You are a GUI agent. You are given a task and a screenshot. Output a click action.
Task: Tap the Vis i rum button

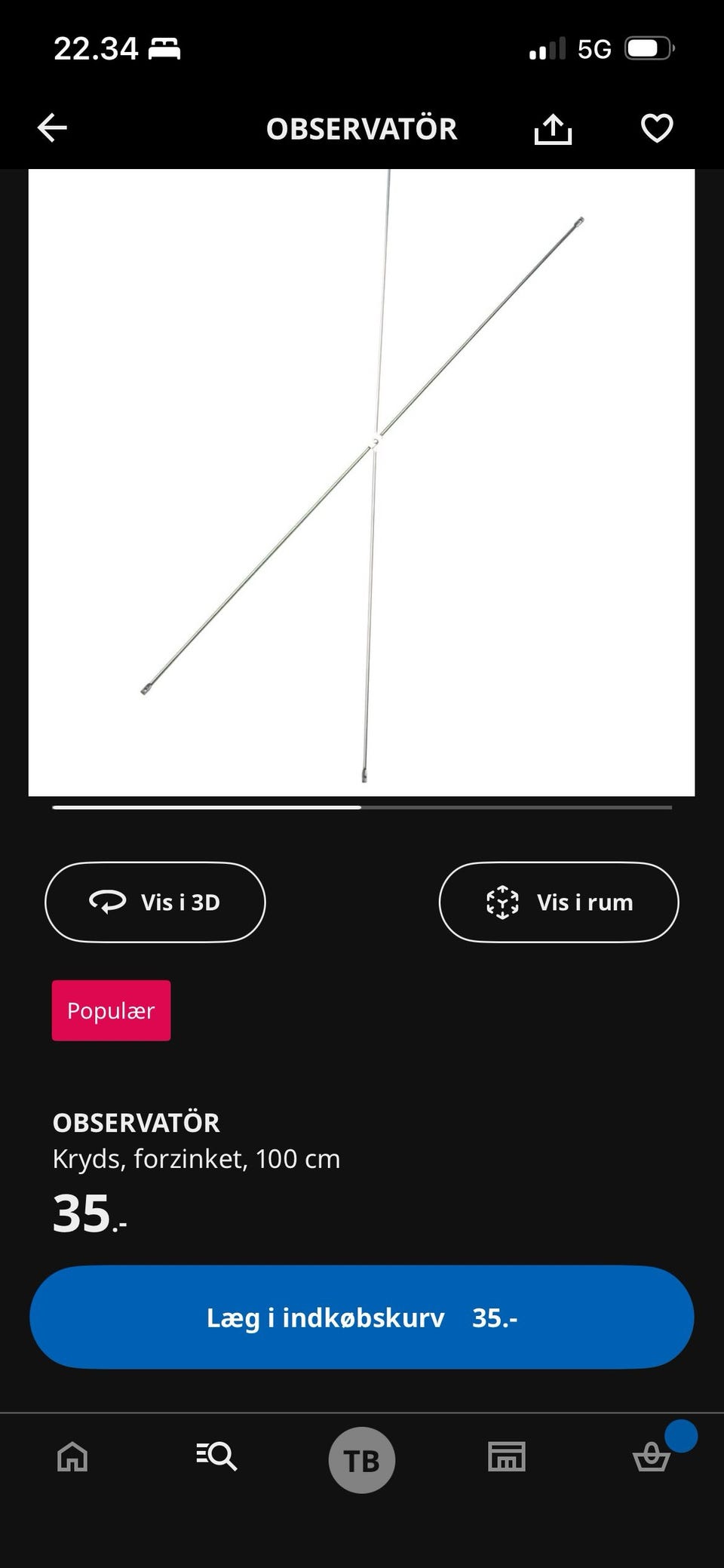(x=559, y=902)
